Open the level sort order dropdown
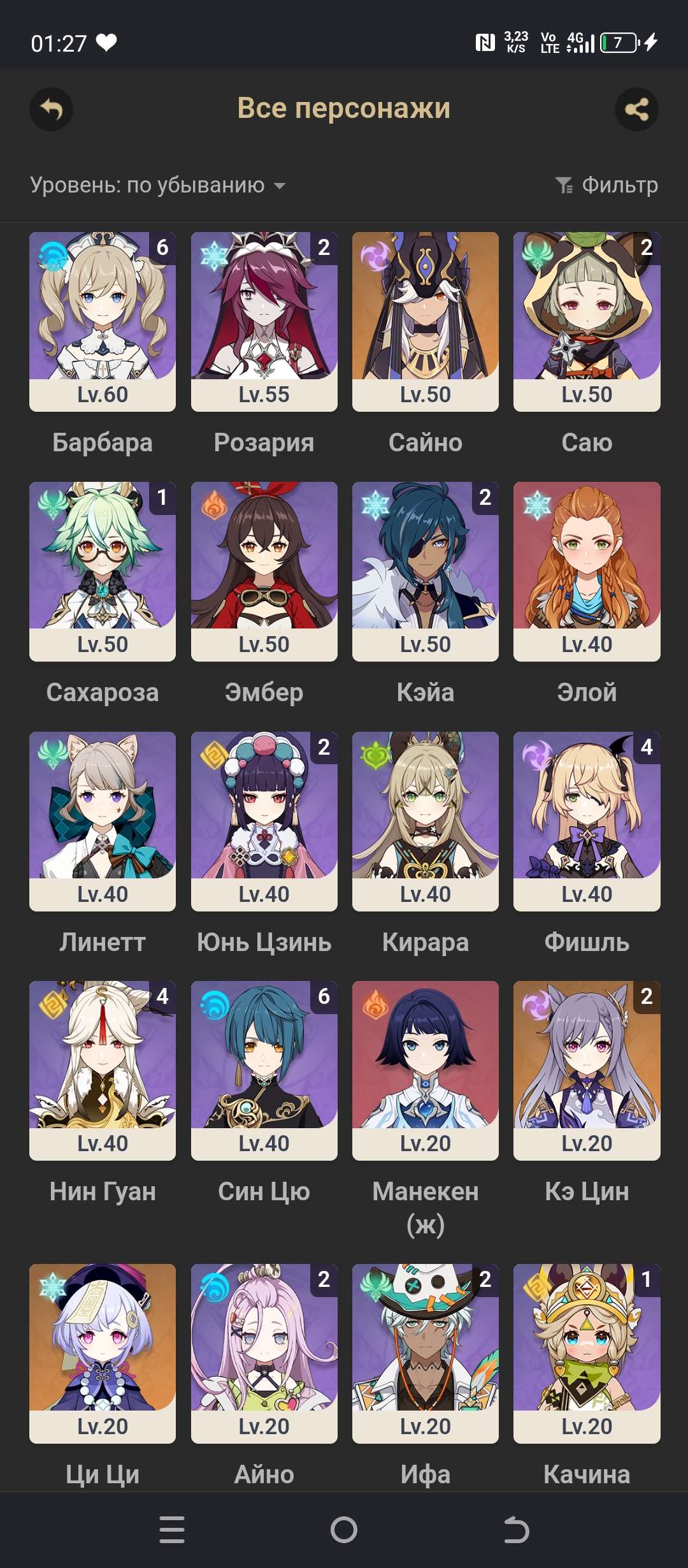 point(157,185)
